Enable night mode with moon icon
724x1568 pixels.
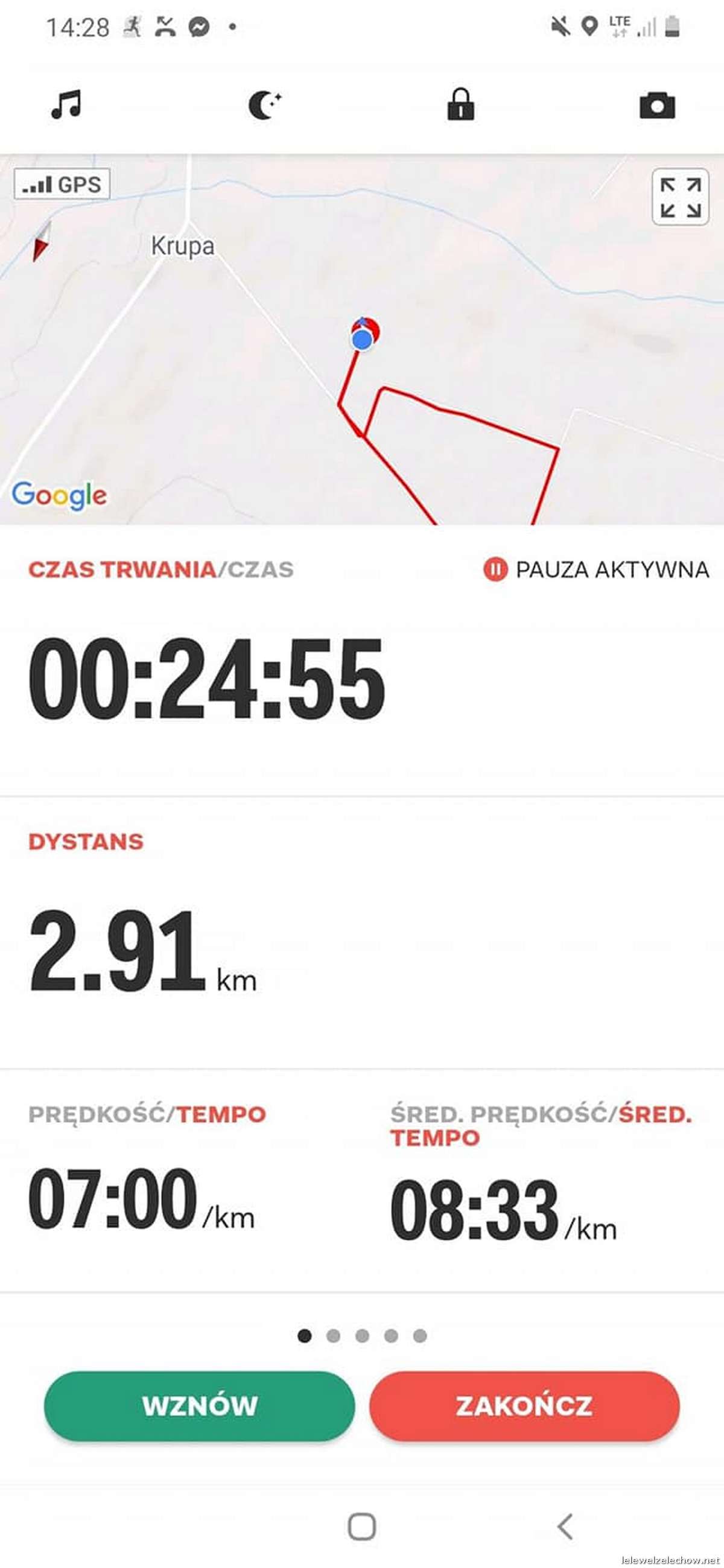click(264, 105)
